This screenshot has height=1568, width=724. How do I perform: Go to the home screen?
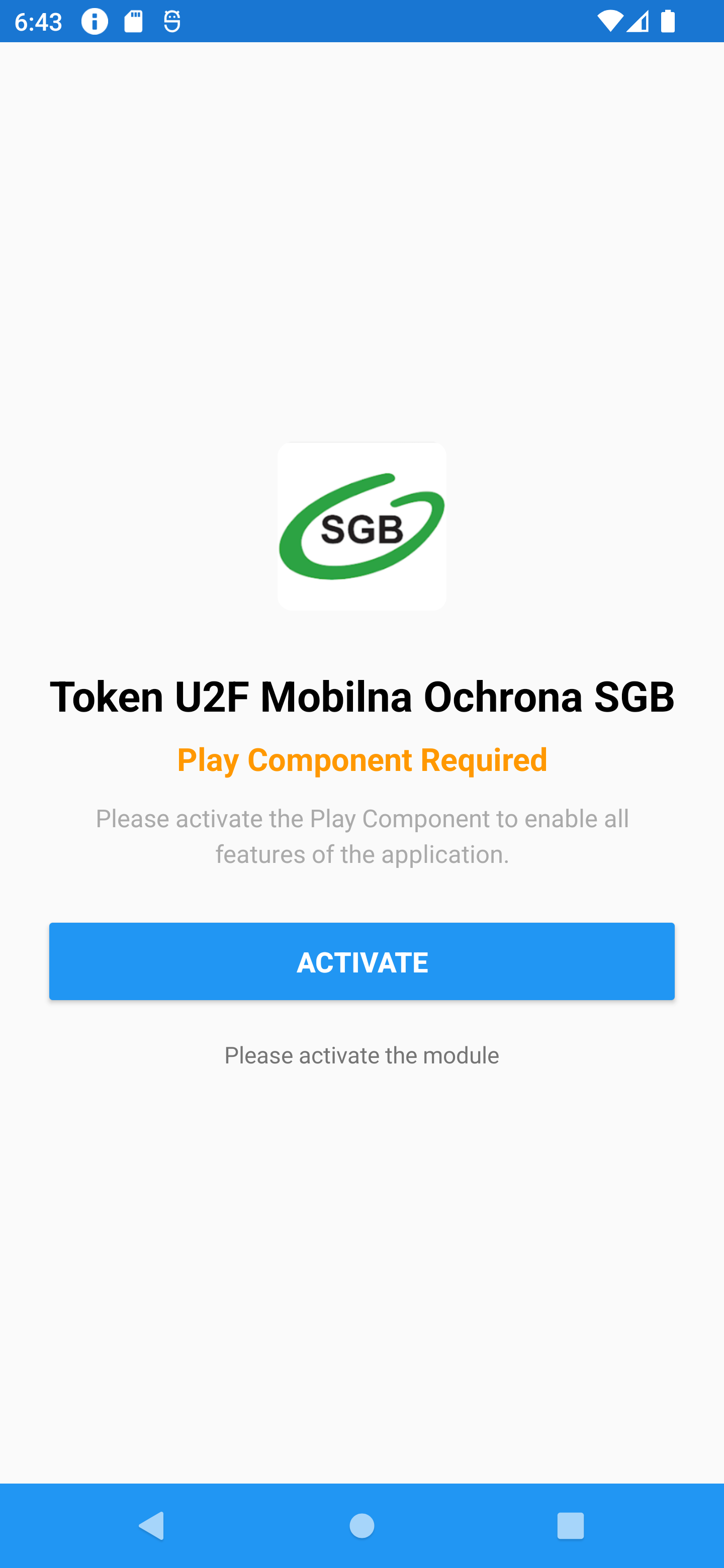pos(361,1525)
